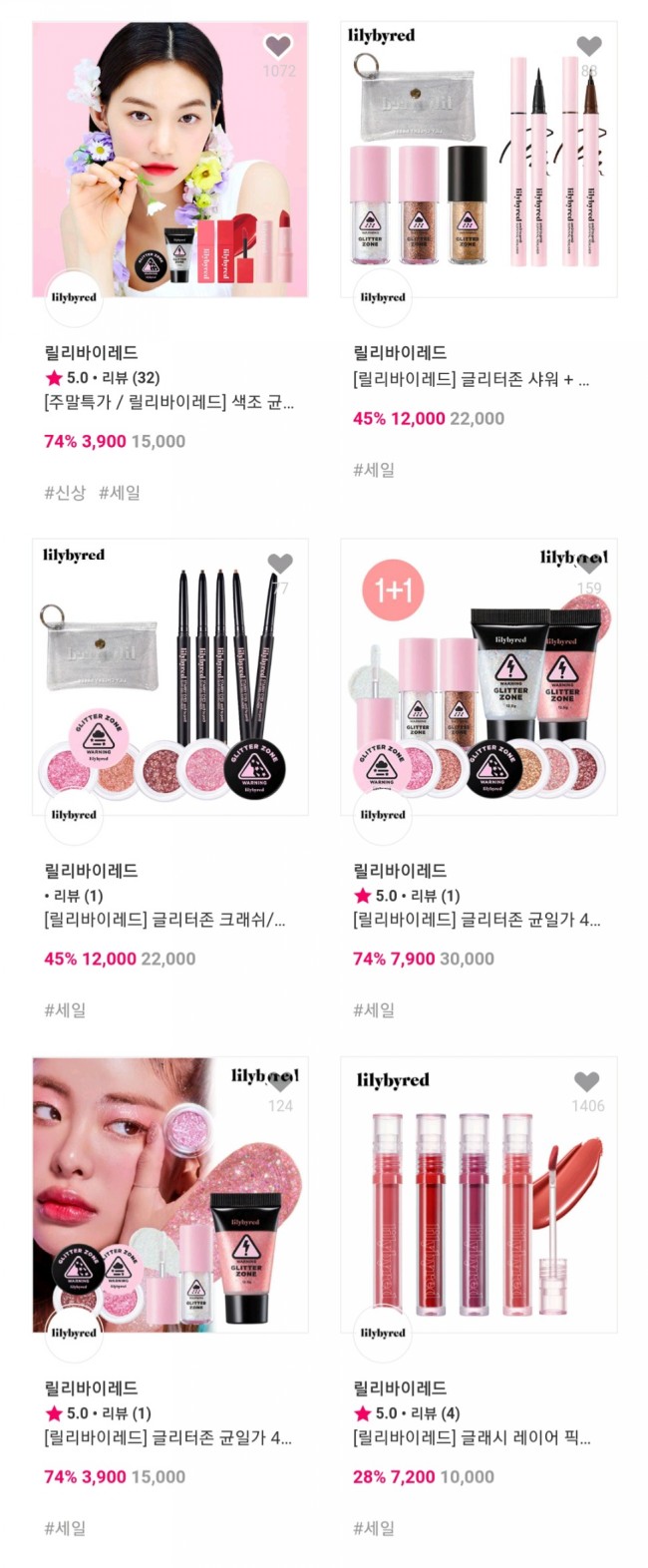Image resolution: width=648 pixels, height=1568 pixels.
Task: Tap the heart on the 글리터존 샤워 product
Action: (589, 46)
